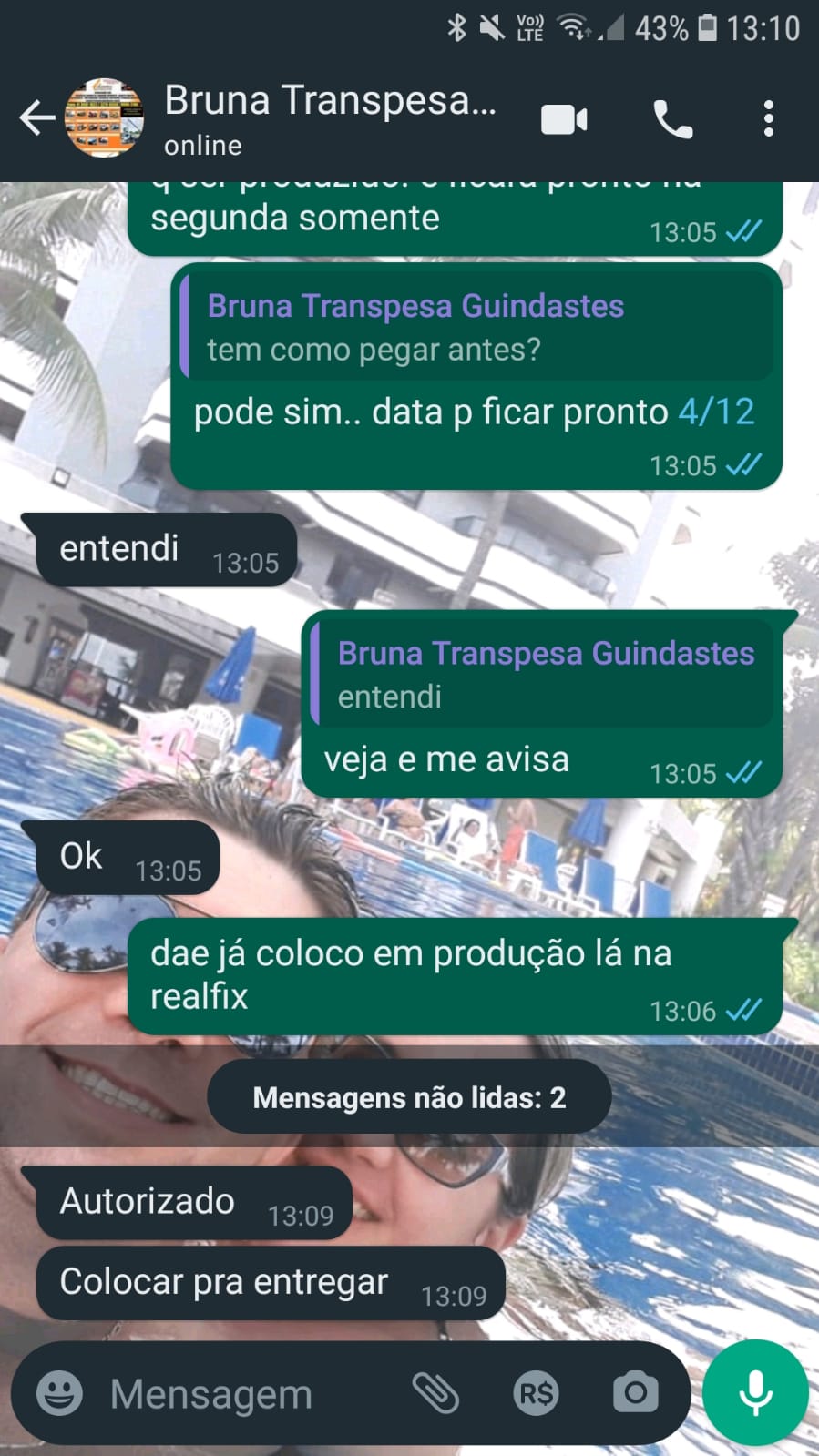Viewport: 819px width, 1456px height.
Task: Start a video call with Bruna
Action: 564,119
